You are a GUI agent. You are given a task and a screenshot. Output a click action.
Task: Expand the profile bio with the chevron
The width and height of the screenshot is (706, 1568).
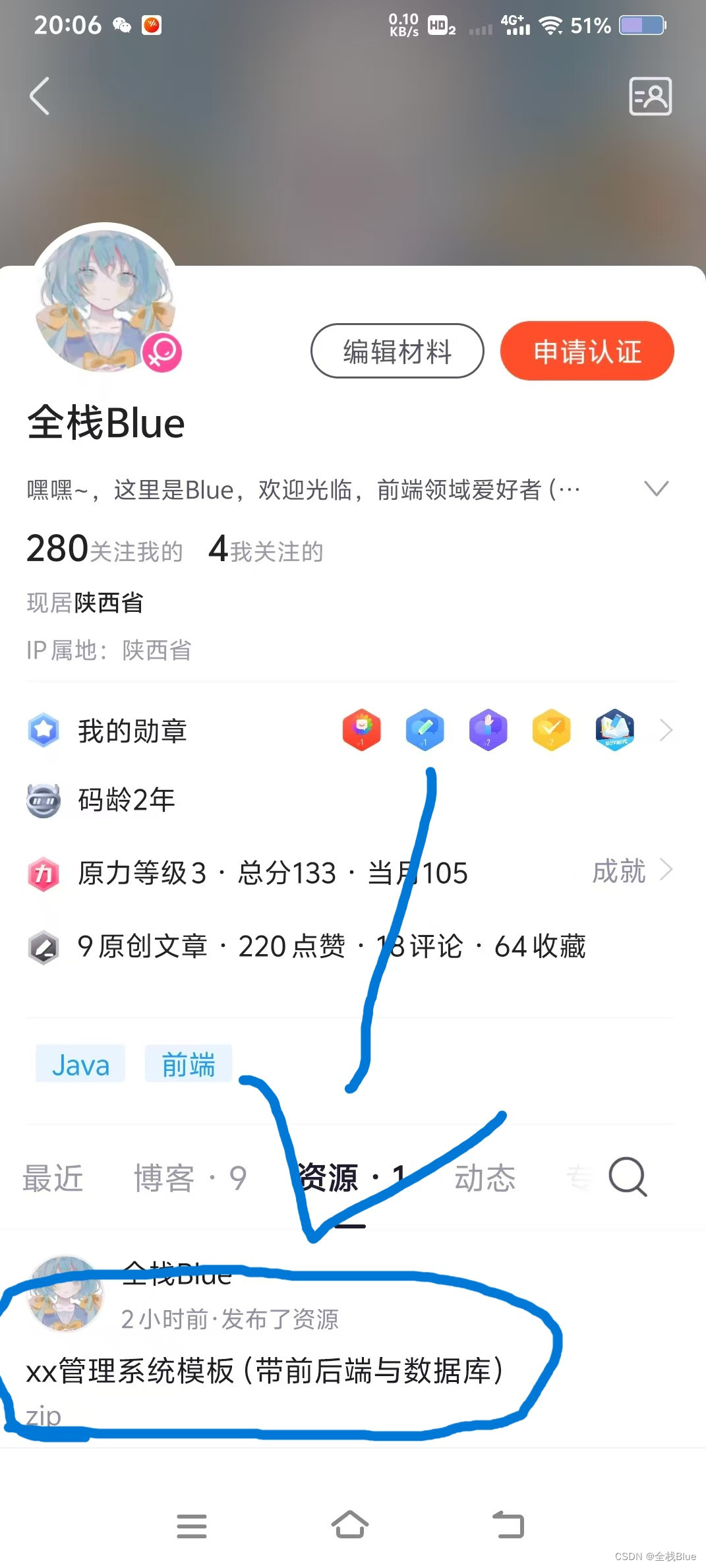[x=656, y=489]
